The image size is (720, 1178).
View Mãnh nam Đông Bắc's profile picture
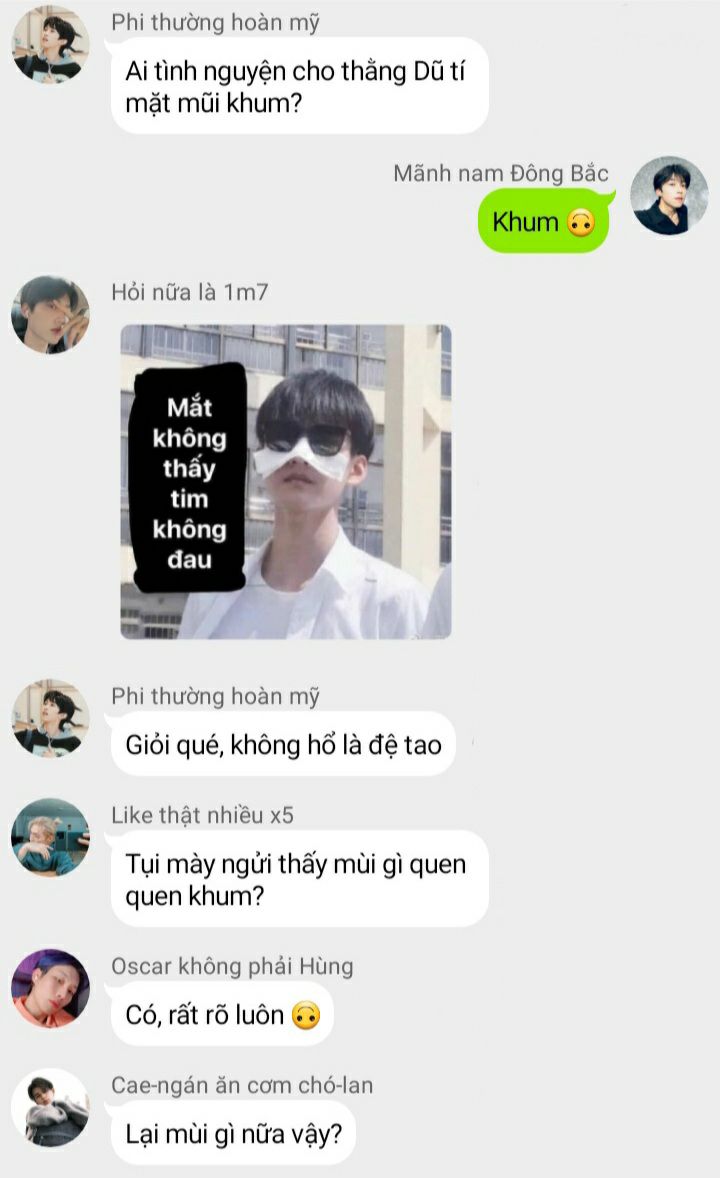tap(669, 196)
